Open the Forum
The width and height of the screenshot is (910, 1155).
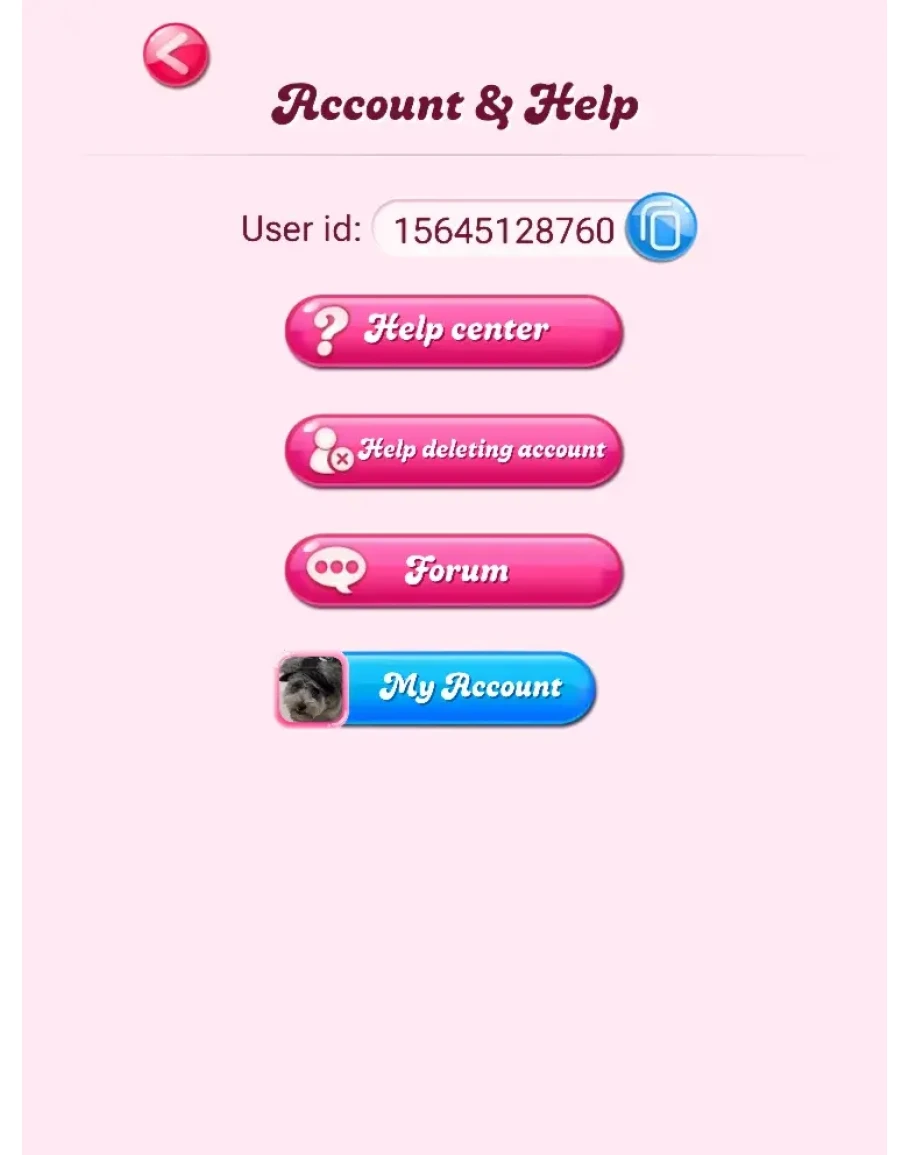pyautogui.click(x=454, y=571)
